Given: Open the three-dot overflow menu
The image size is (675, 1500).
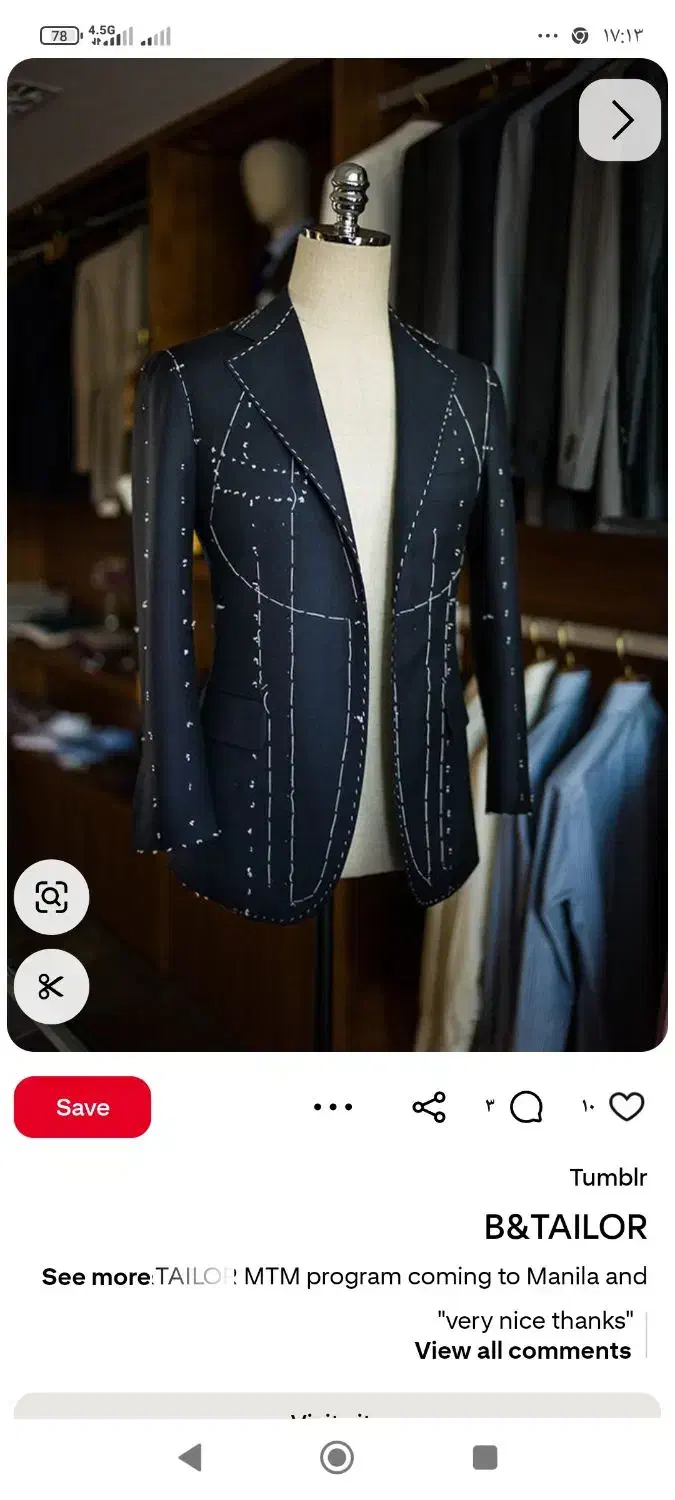Looking at the screenshot, I should [333, 1107].
